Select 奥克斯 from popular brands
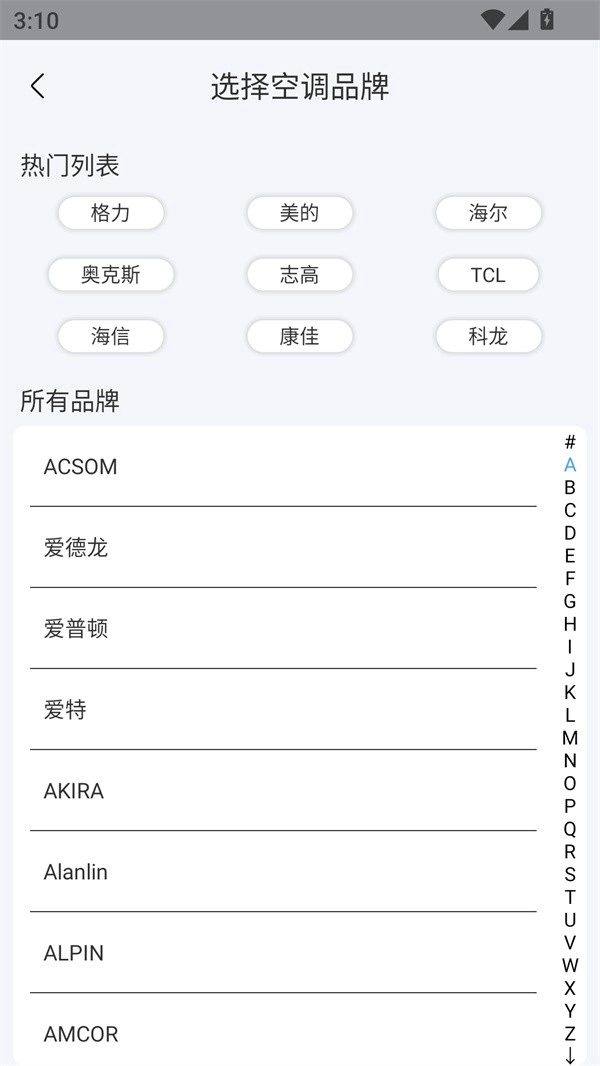Screen dimensions: 600x1066 110,275
